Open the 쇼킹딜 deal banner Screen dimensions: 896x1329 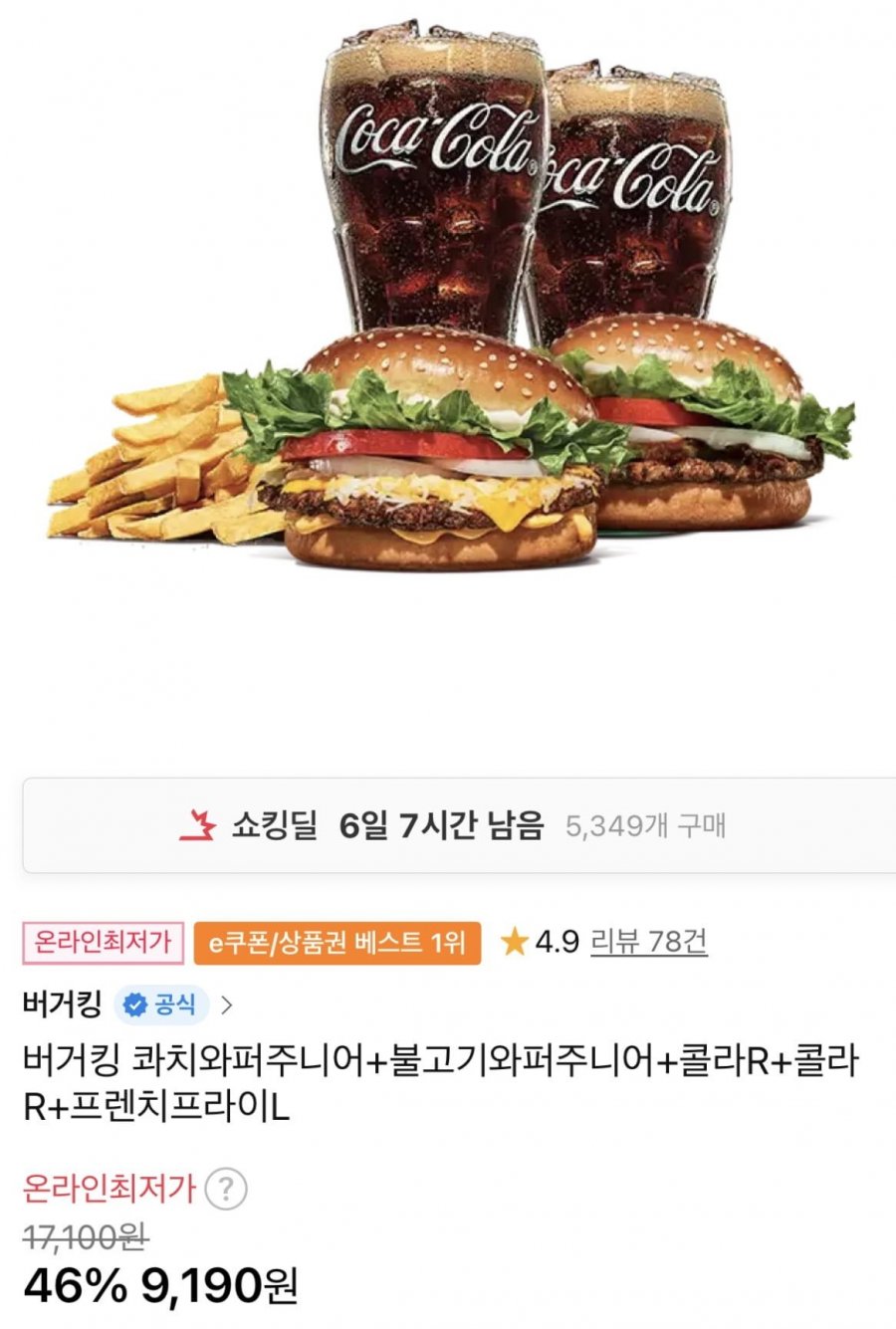coord(458,825)
